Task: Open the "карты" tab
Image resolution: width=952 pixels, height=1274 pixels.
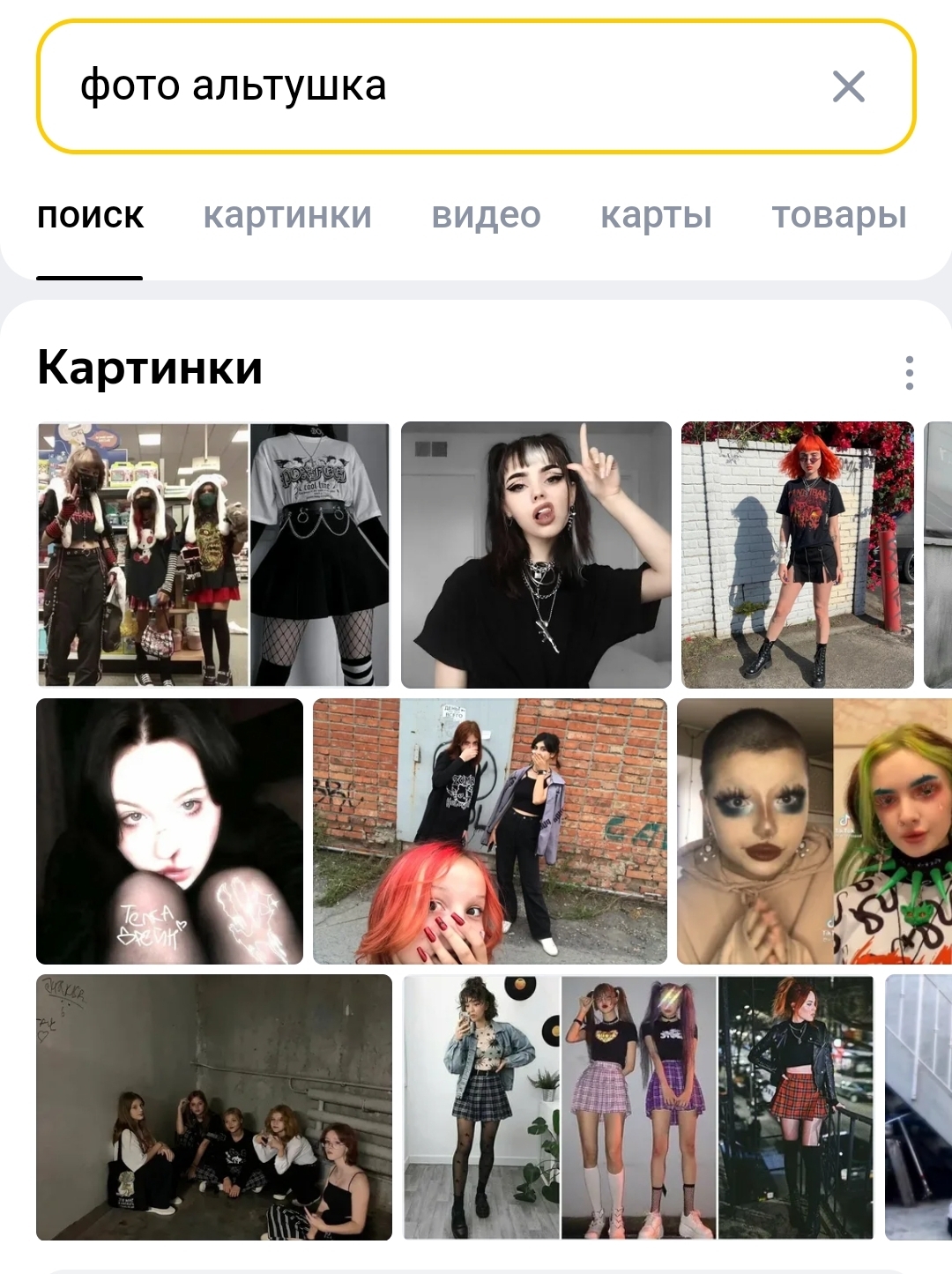Action: click(656, 215)
